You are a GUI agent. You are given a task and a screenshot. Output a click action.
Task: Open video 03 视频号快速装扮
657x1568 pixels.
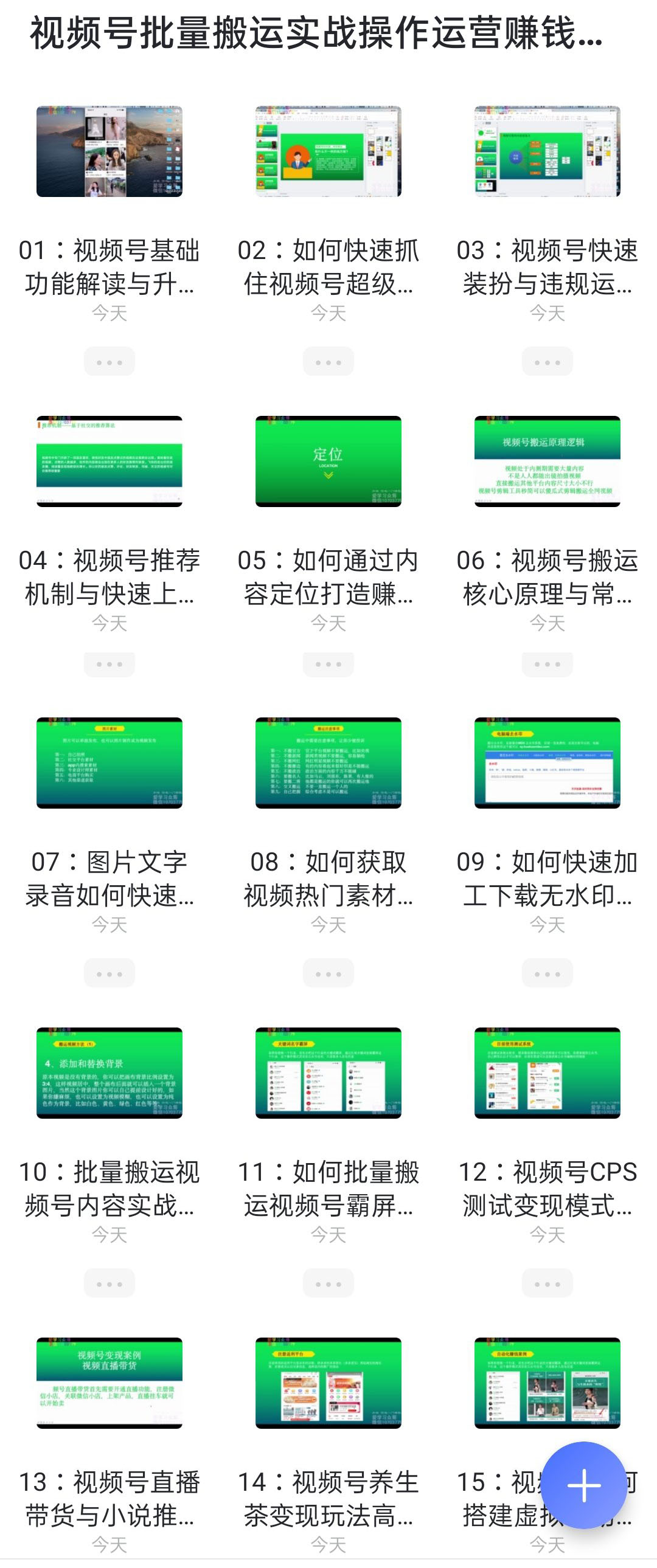click(x=547, y=151)
